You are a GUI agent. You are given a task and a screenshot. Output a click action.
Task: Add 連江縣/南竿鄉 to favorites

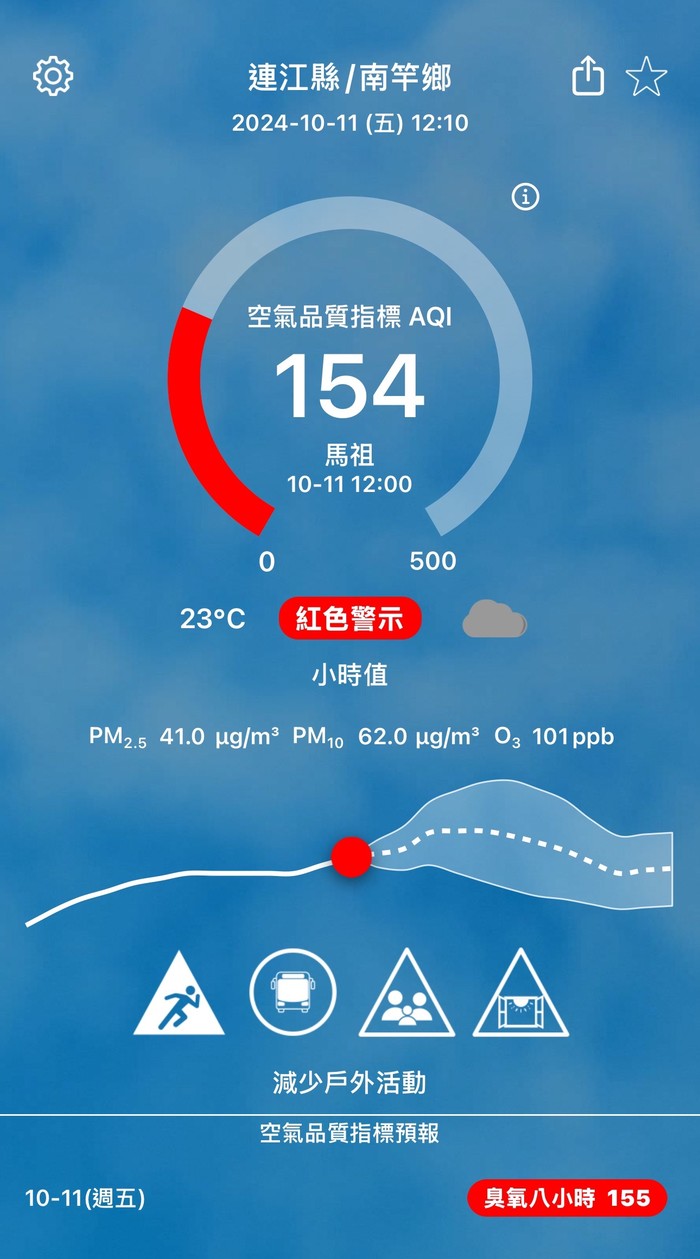tap(646, 77)
